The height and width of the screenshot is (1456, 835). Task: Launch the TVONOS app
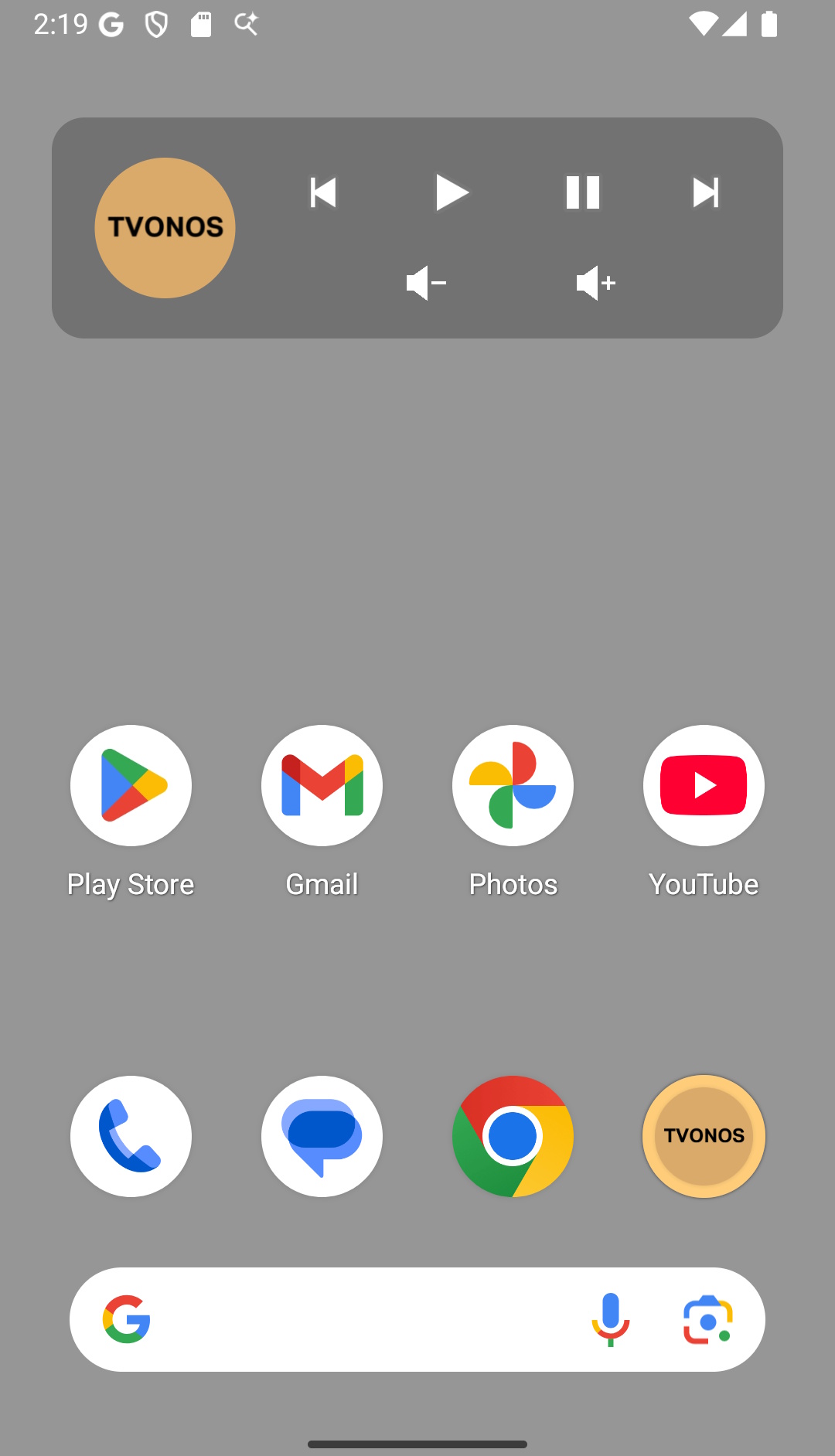click(704, 1136)
